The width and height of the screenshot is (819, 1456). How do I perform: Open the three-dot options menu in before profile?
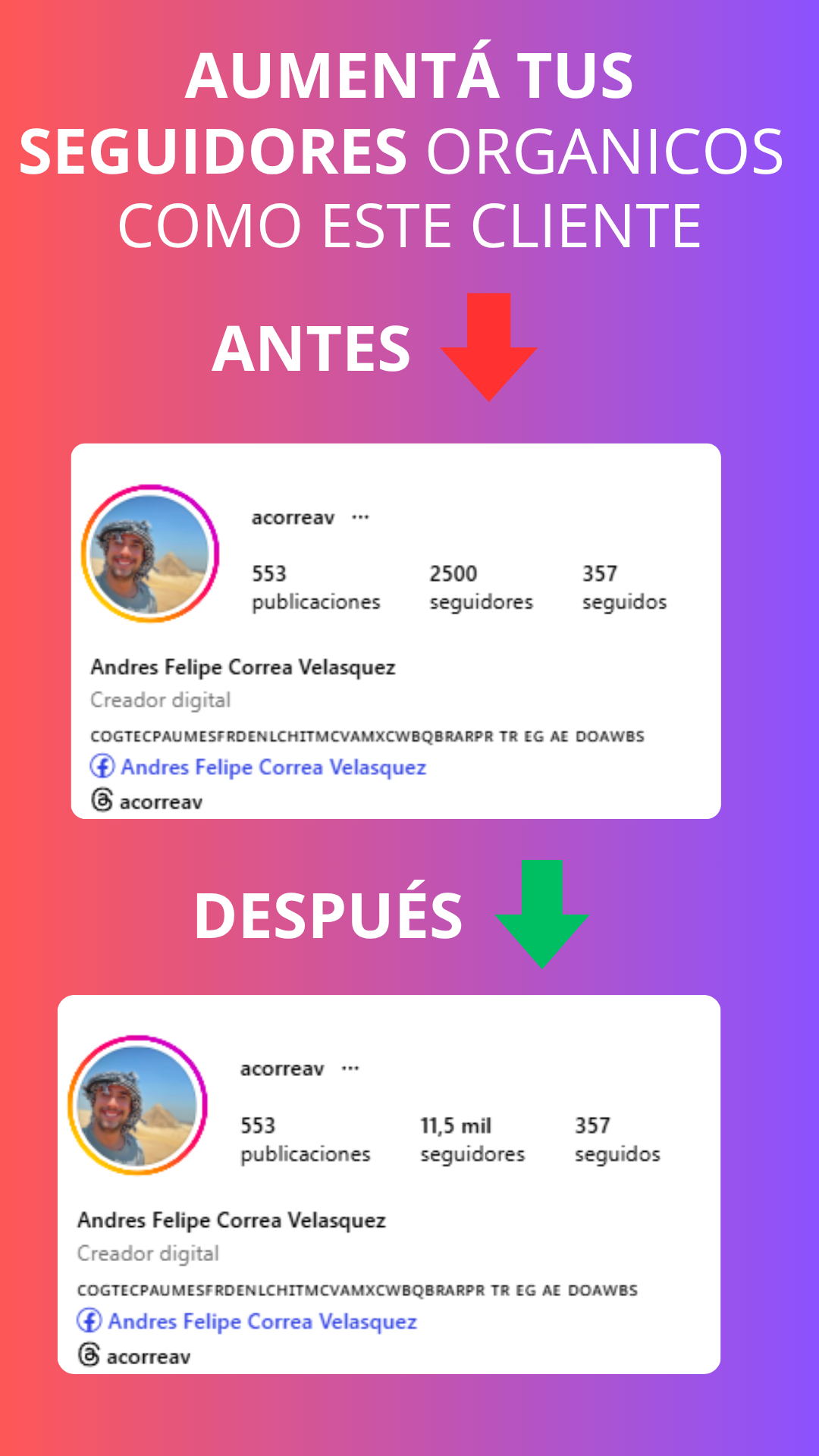(359, 516)
